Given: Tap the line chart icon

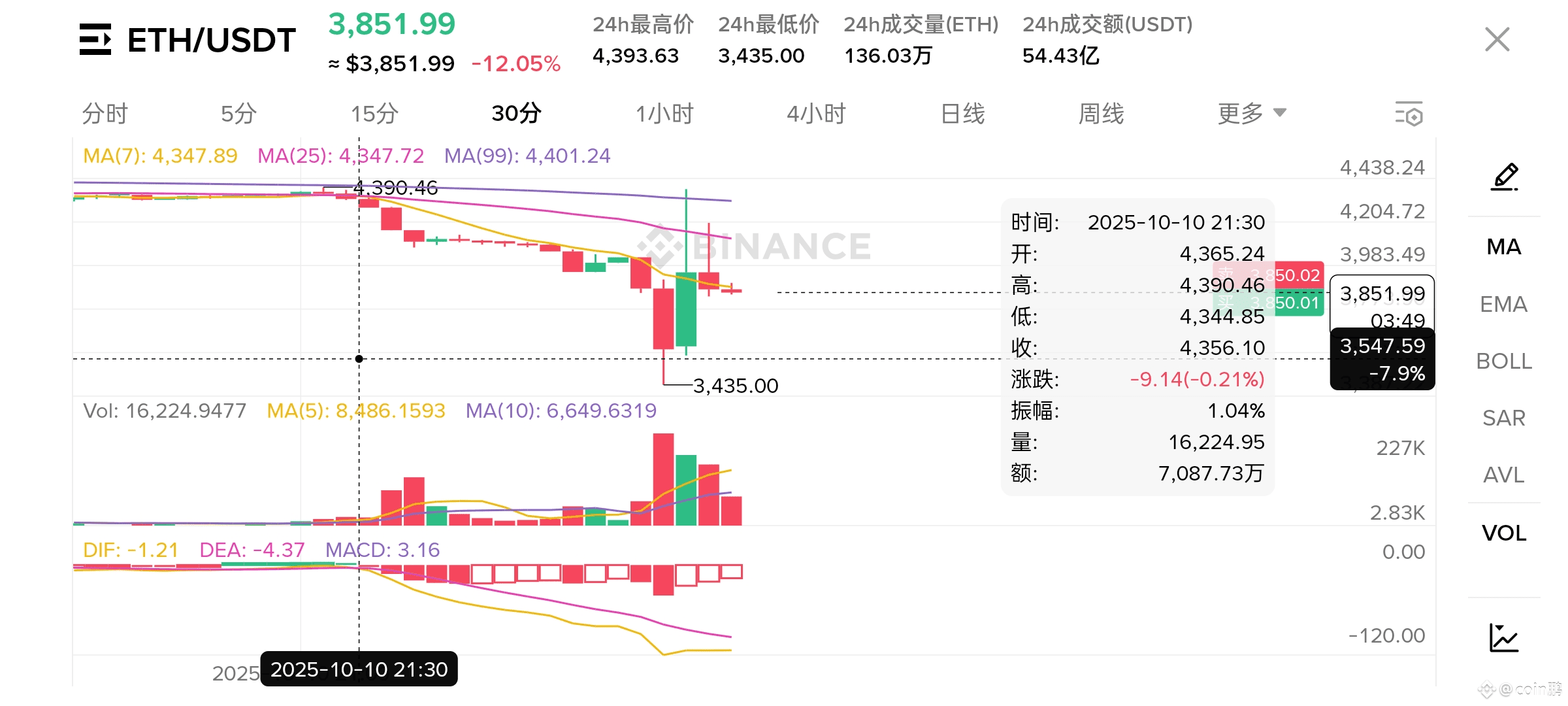Looking at the screenshot, I should pyautogui.click(x=1504, y=637).
